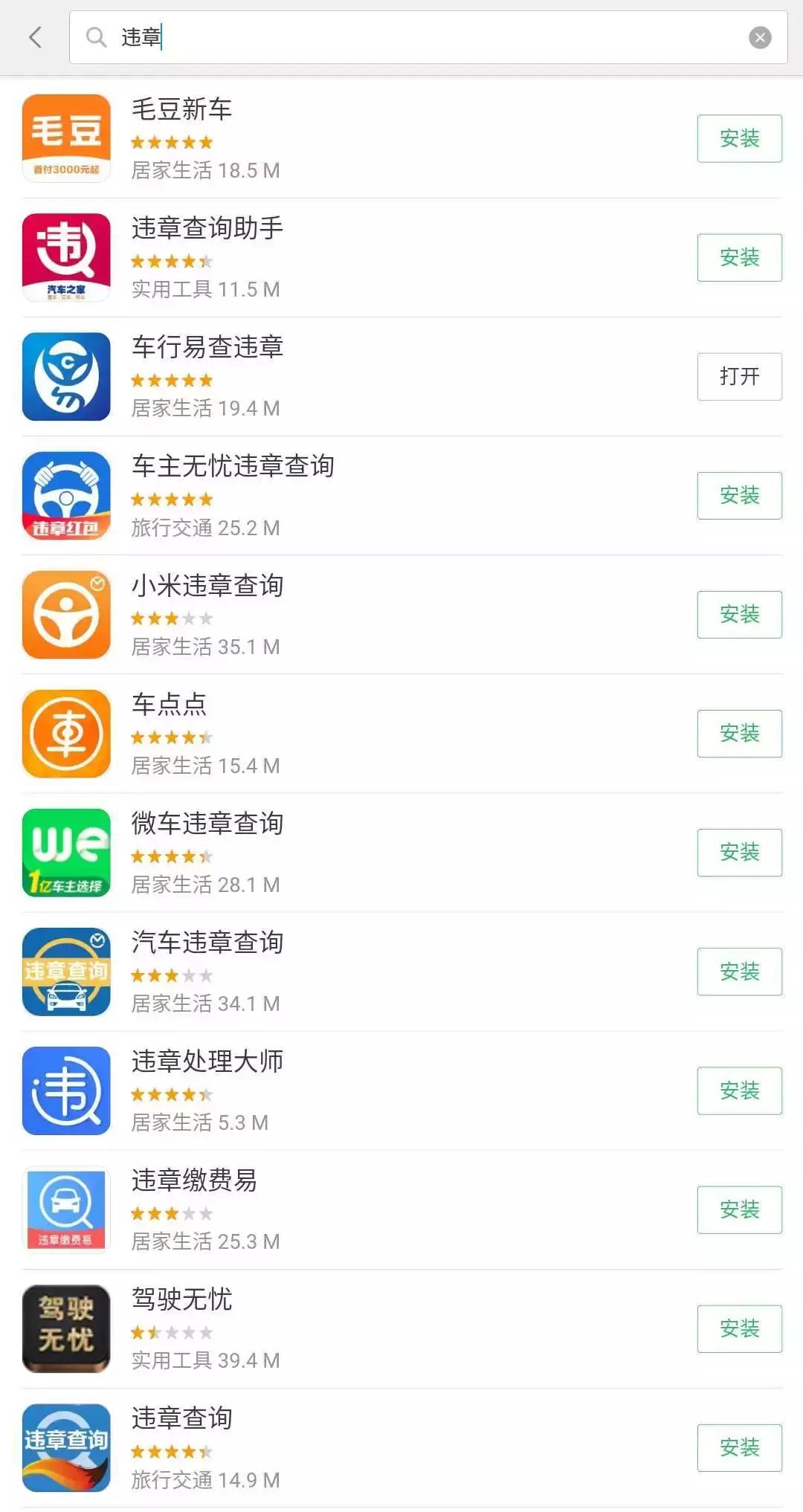Install the 违章查询助手 app
Screen dimensions: 803x1512
pos(739,257)
